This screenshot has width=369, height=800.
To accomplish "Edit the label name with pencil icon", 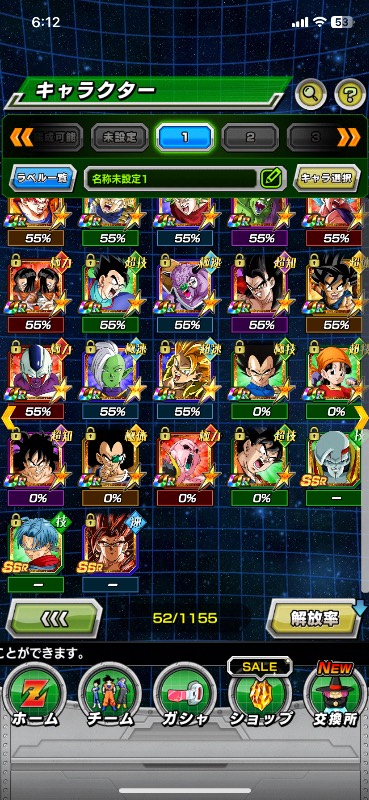I will point(271,178).
